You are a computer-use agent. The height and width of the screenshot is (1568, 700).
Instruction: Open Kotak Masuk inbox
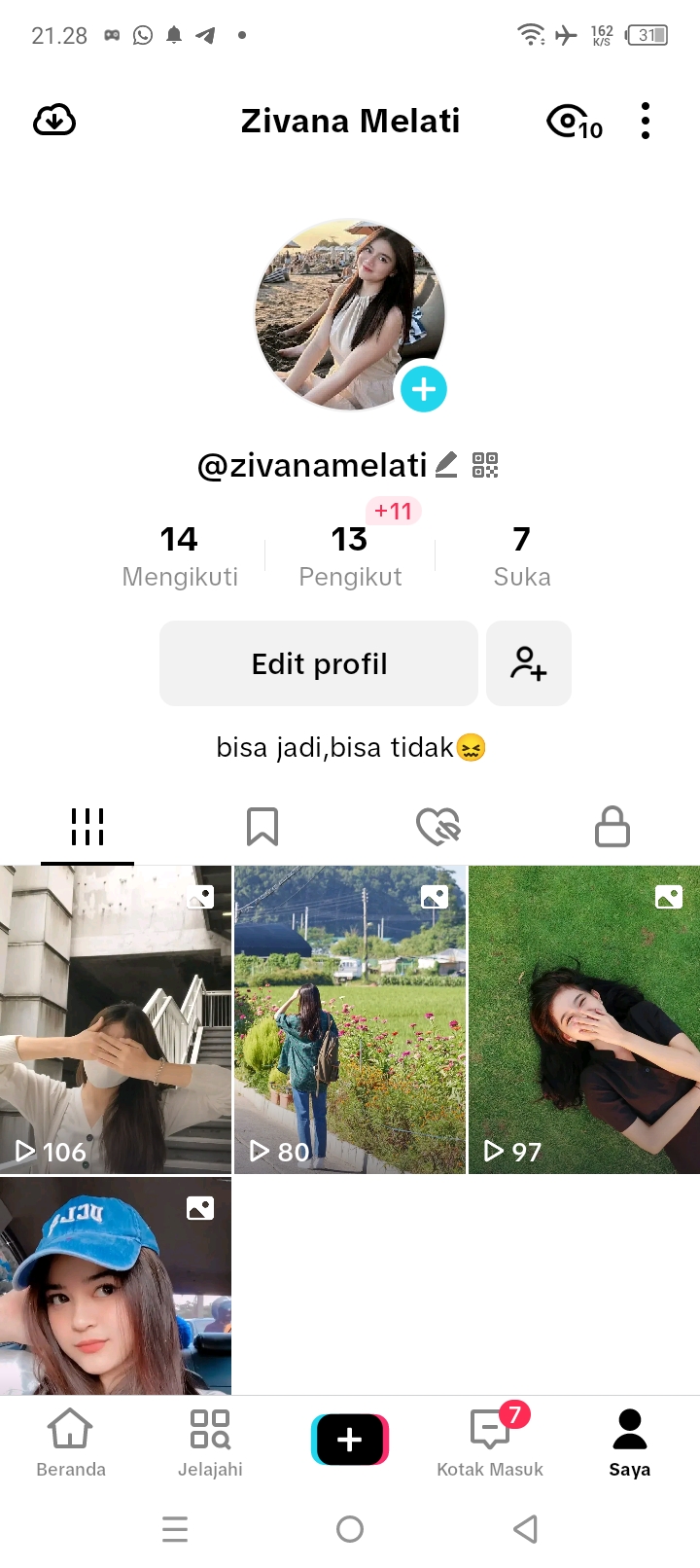coord(490,1442)
